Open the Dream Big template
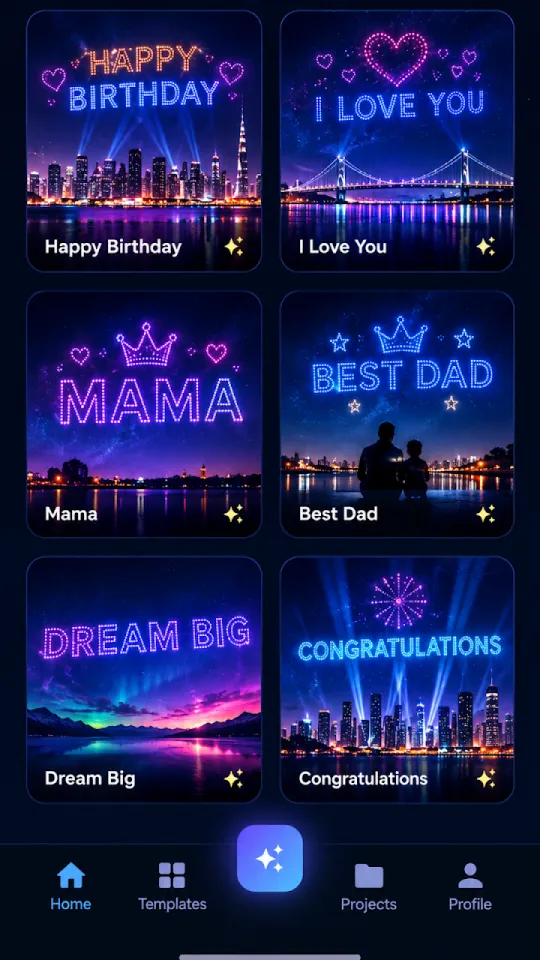 click(144, 680)
